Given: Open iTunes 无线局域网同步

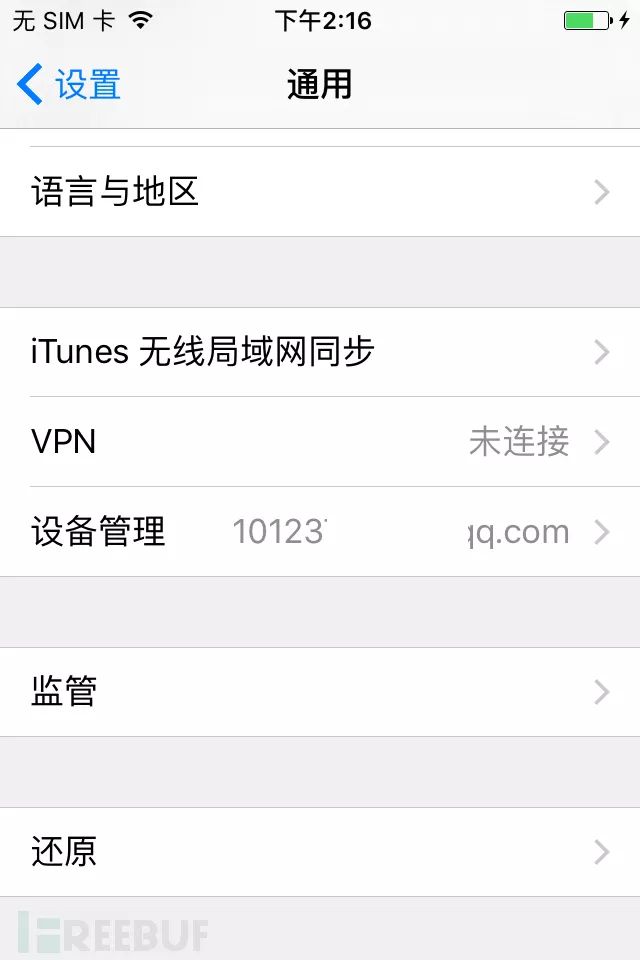Looking at the screenshot, I should point(320,352).
